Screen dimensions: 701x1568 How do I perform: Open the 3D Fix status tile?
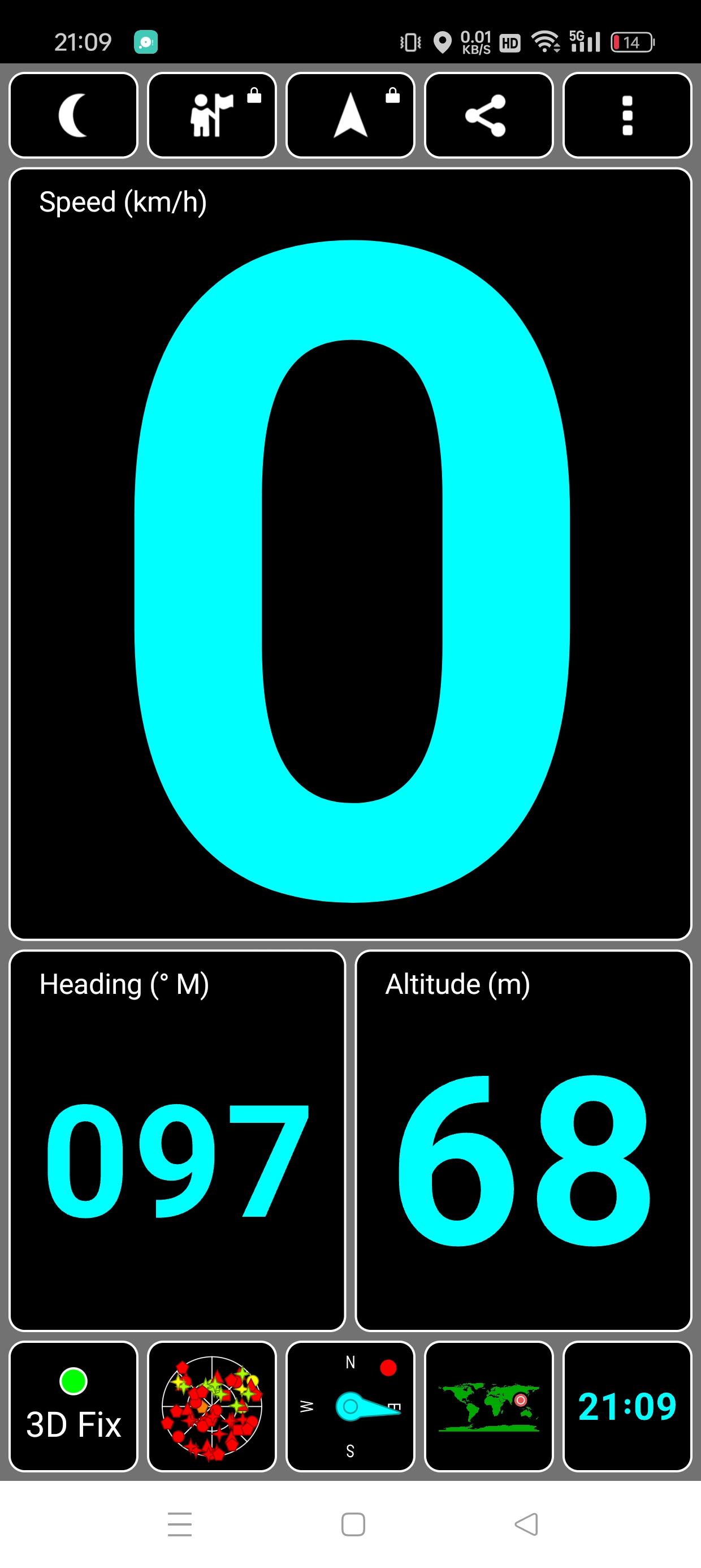(73, 1406)
